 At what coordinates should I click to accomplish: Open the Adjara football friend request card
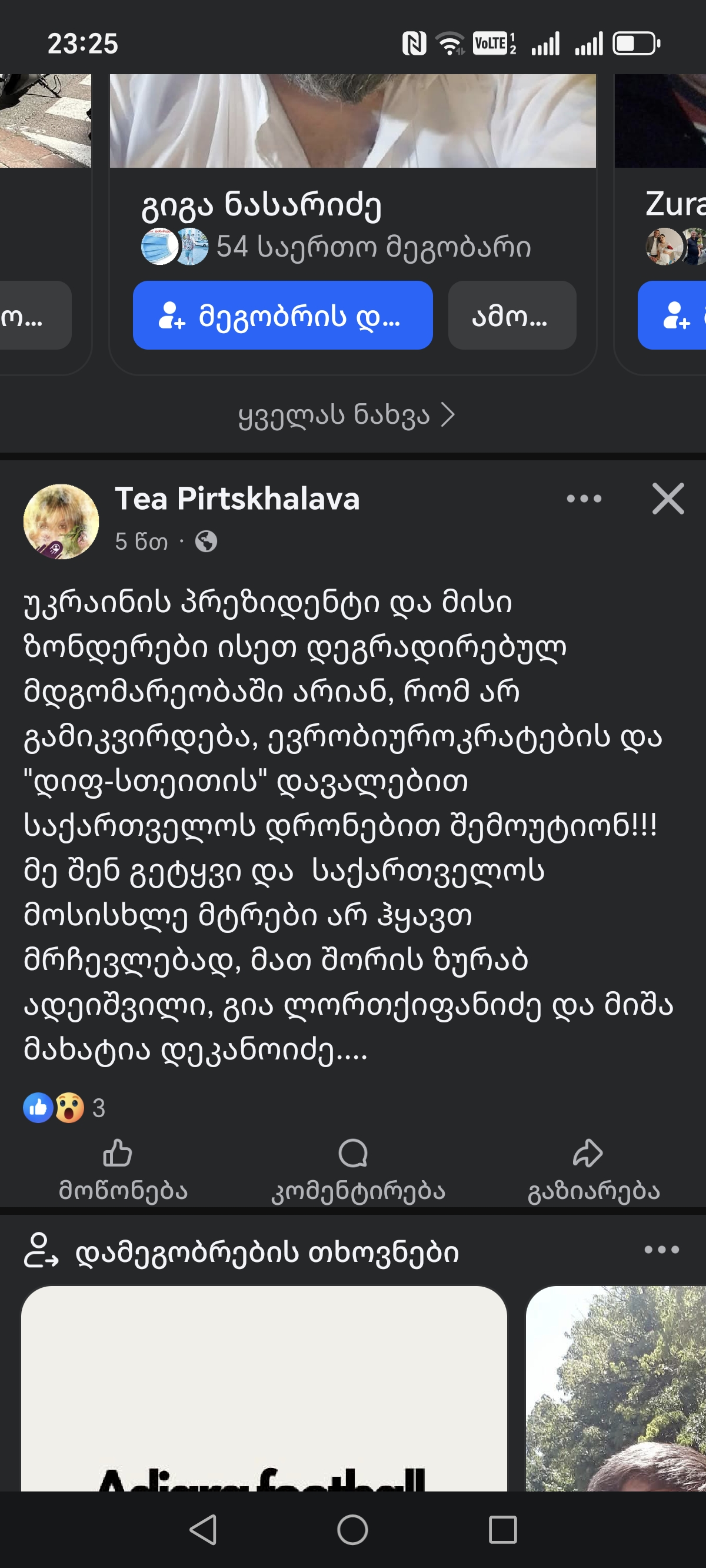[x=264, y=1388]
